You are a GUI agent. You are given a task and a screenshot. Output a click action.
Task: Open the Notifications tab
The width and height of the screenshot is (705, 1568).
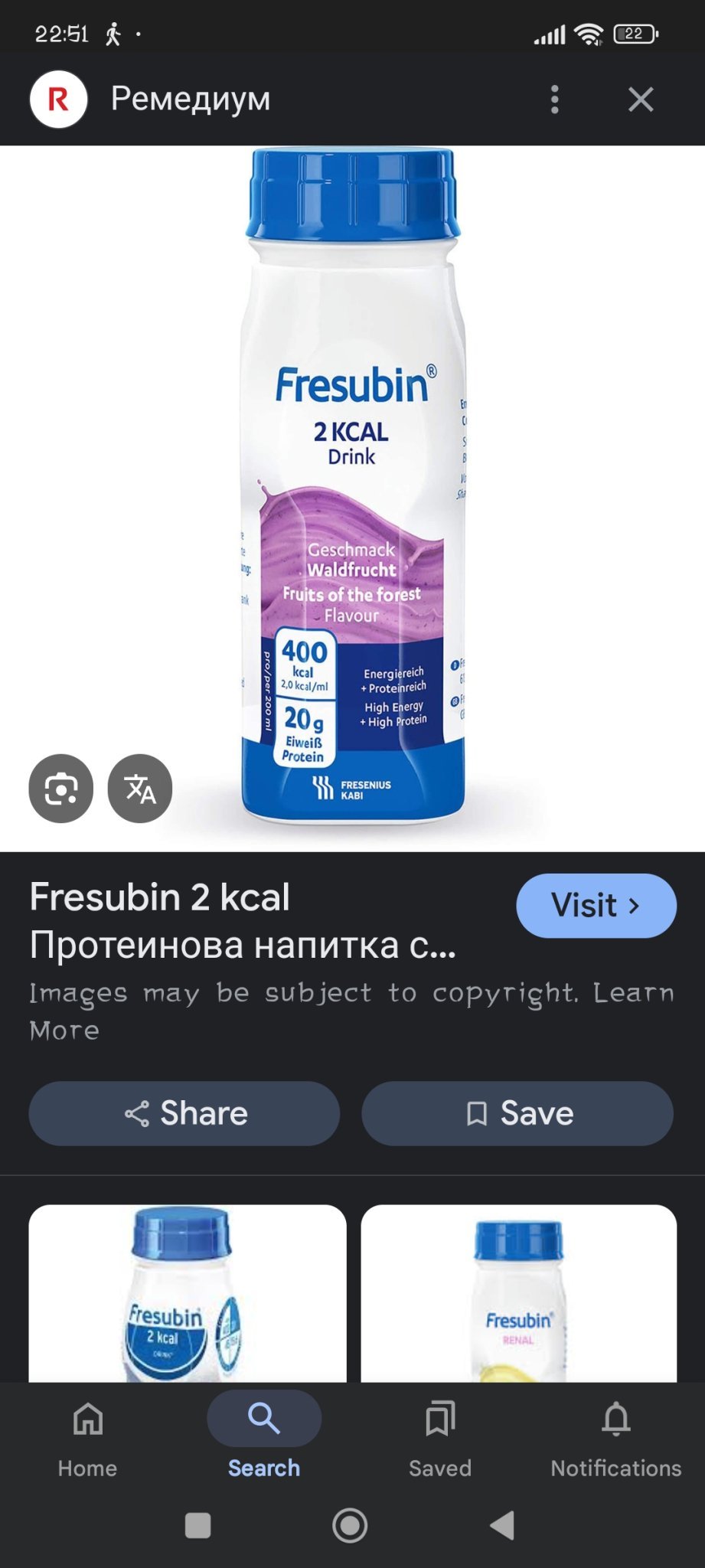[616, 1436]
